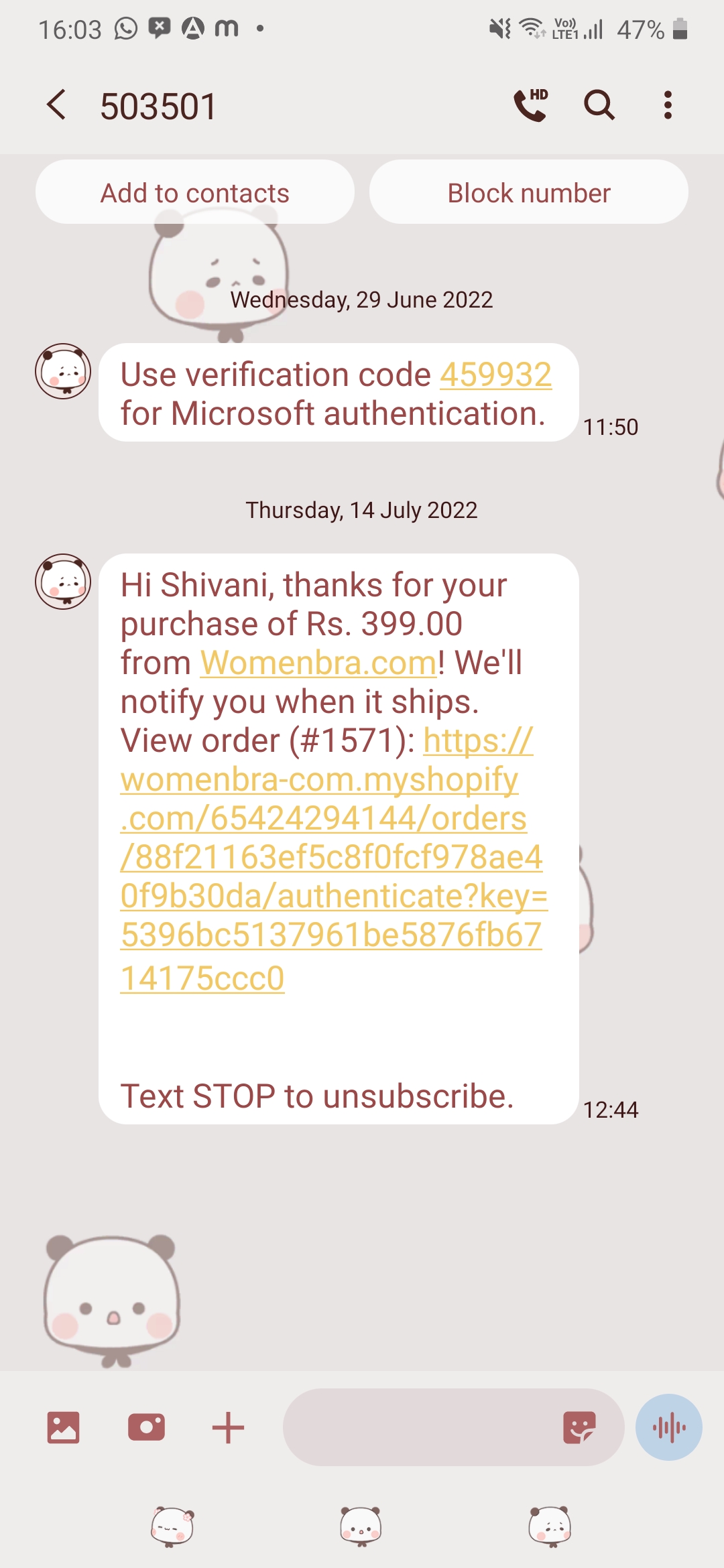Viewport: 724px width, 1568px height.
Task: Go back to the conversations list
Action: click(57, 105)
